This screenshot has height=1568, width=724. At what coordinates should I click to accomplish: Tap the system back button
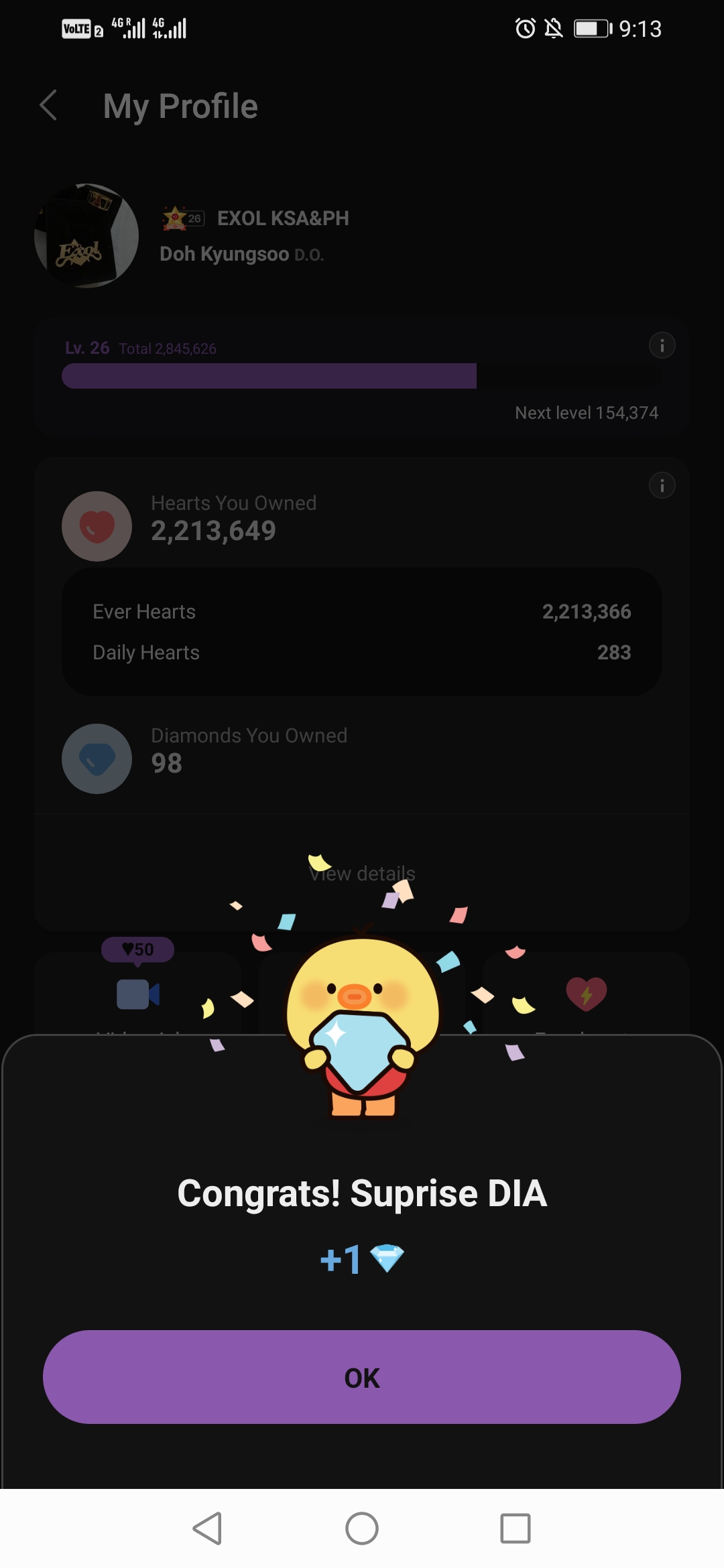pyautogui.click(x=207, y=1528)
